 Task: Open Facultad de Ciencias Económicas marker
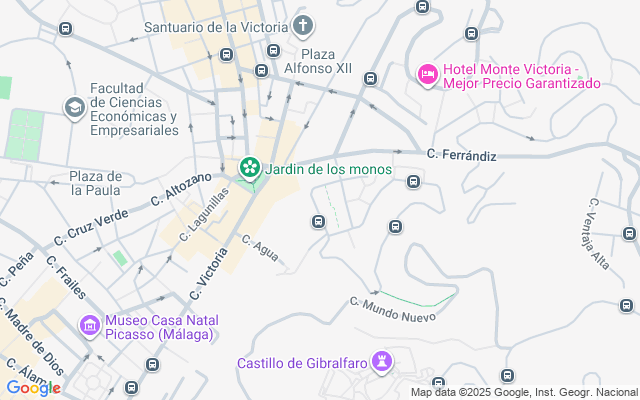tap(74, 106)
